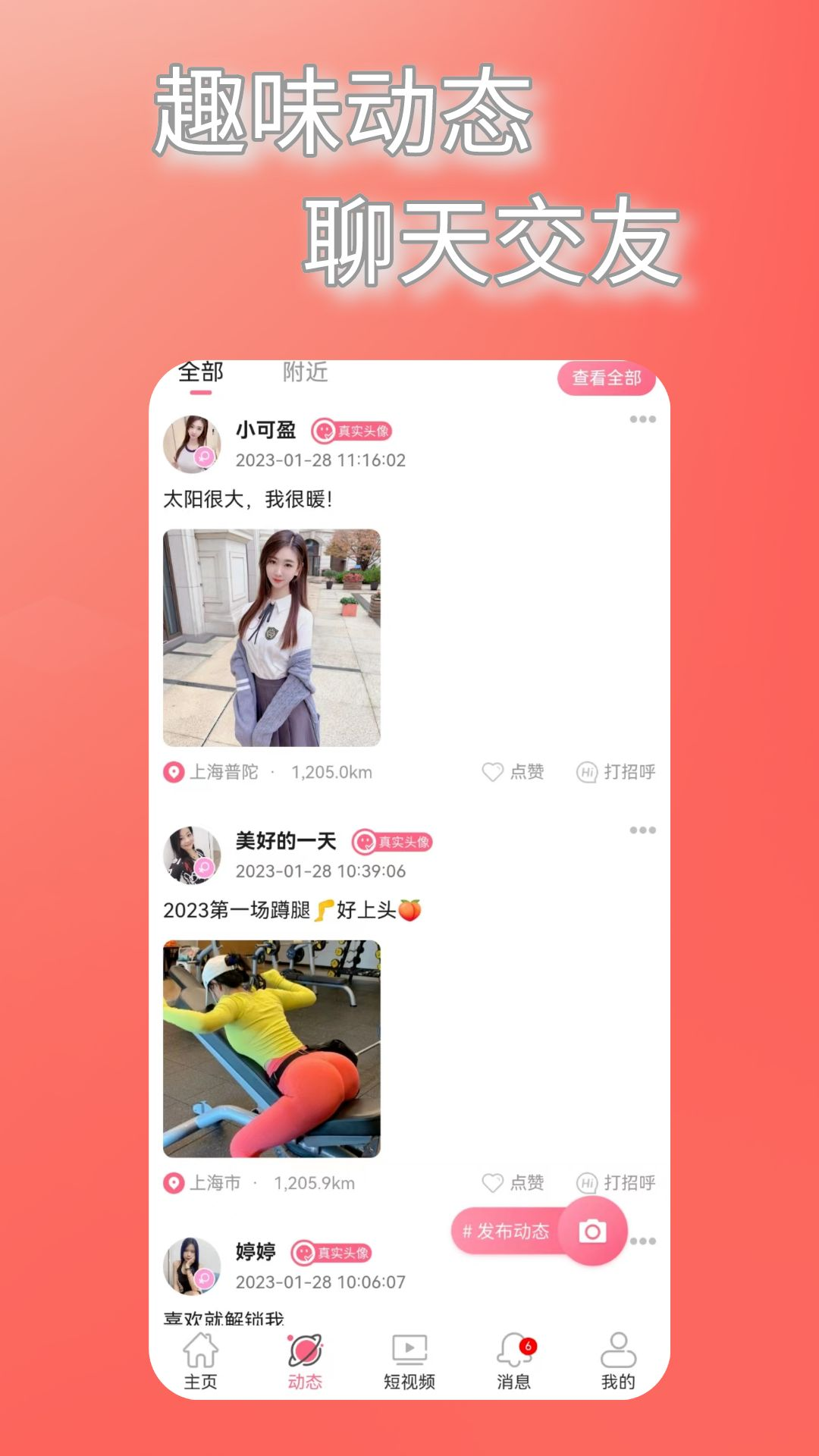The height and width of the screenshot is (1456, 819).
Task: Toggle the heart to like 小可盈's post
Action: pyautogui.click(x=491, y=772)
